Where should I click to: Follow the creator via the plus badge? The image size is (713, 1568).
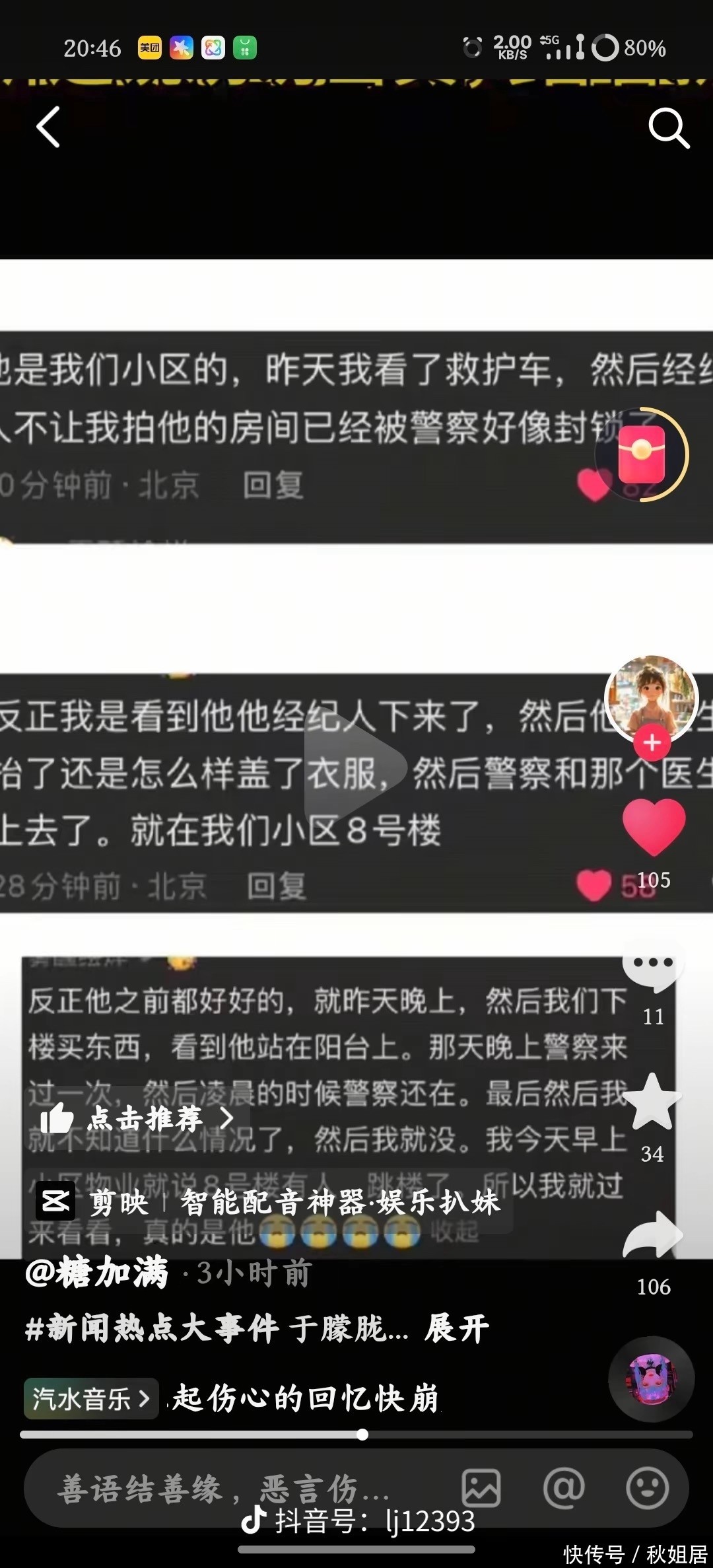[x=652, y=742]
